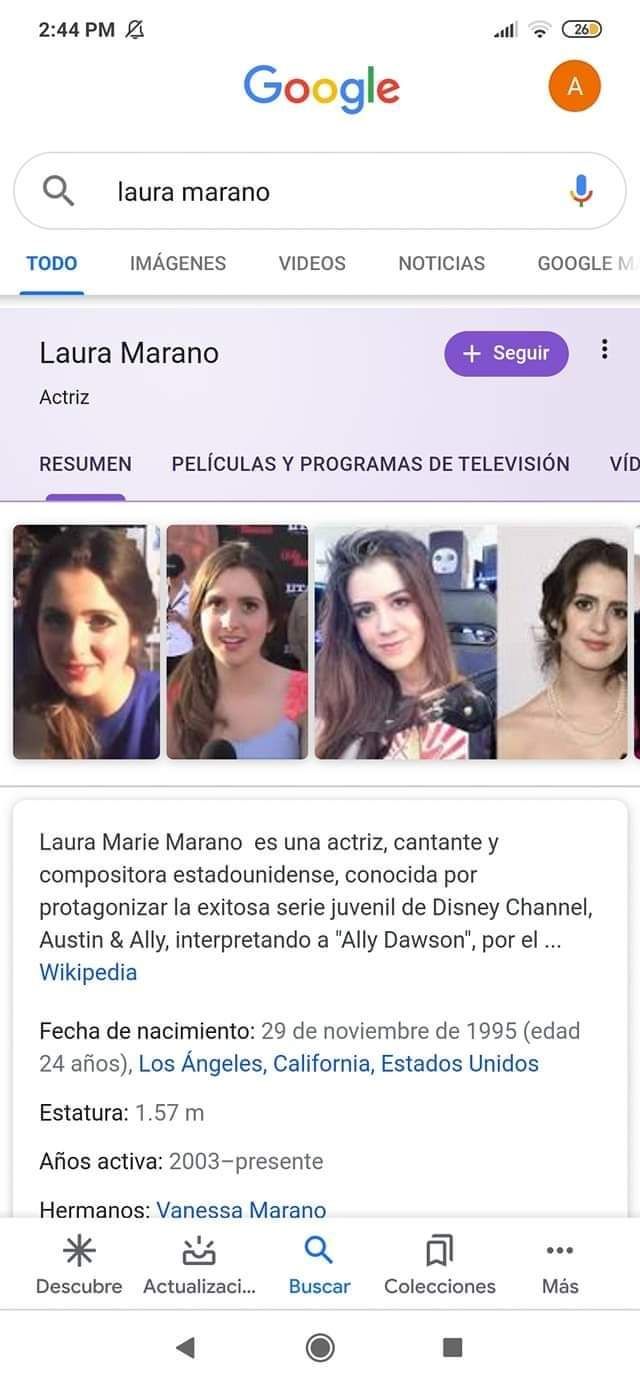Switch to the NOTICIAS tab
The image size is (640, 1386).
[x=441, y=263]
